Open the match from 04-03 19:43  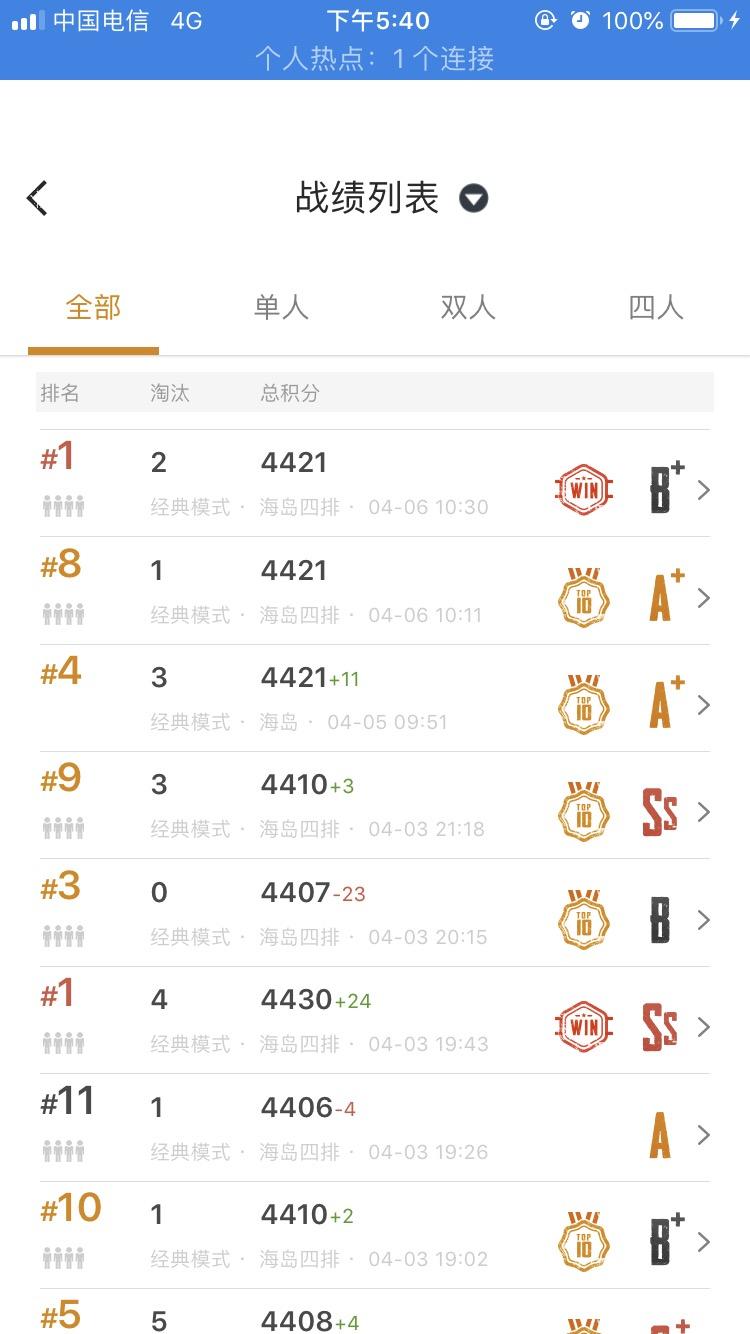pos(375,1021)
